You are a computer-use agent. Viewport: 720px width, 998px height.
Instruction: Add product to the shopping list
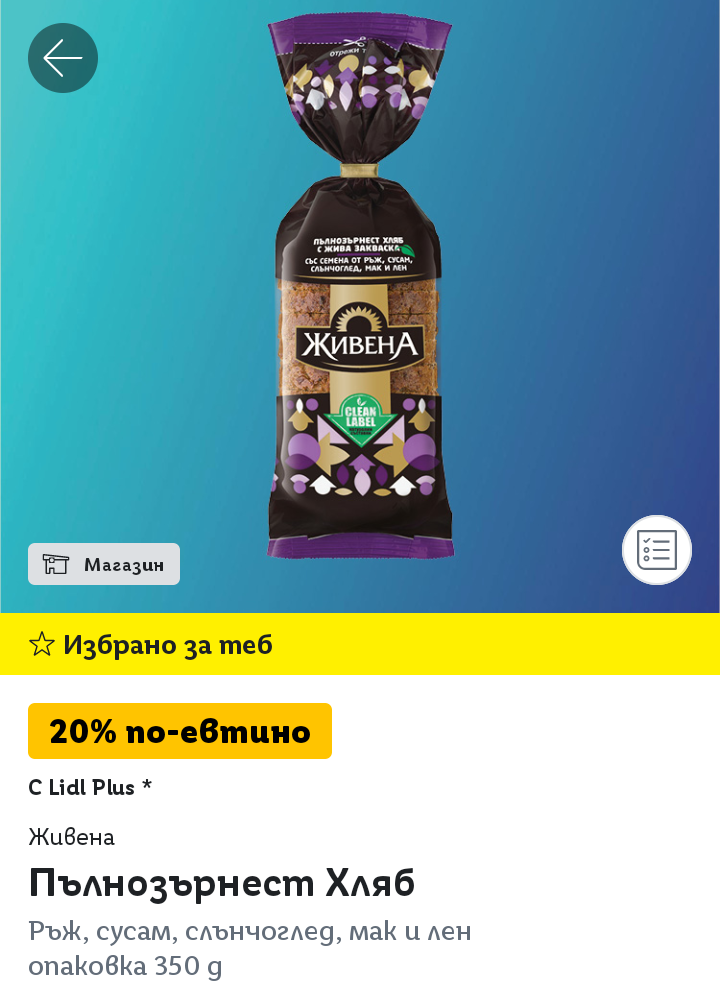point(656,550)
